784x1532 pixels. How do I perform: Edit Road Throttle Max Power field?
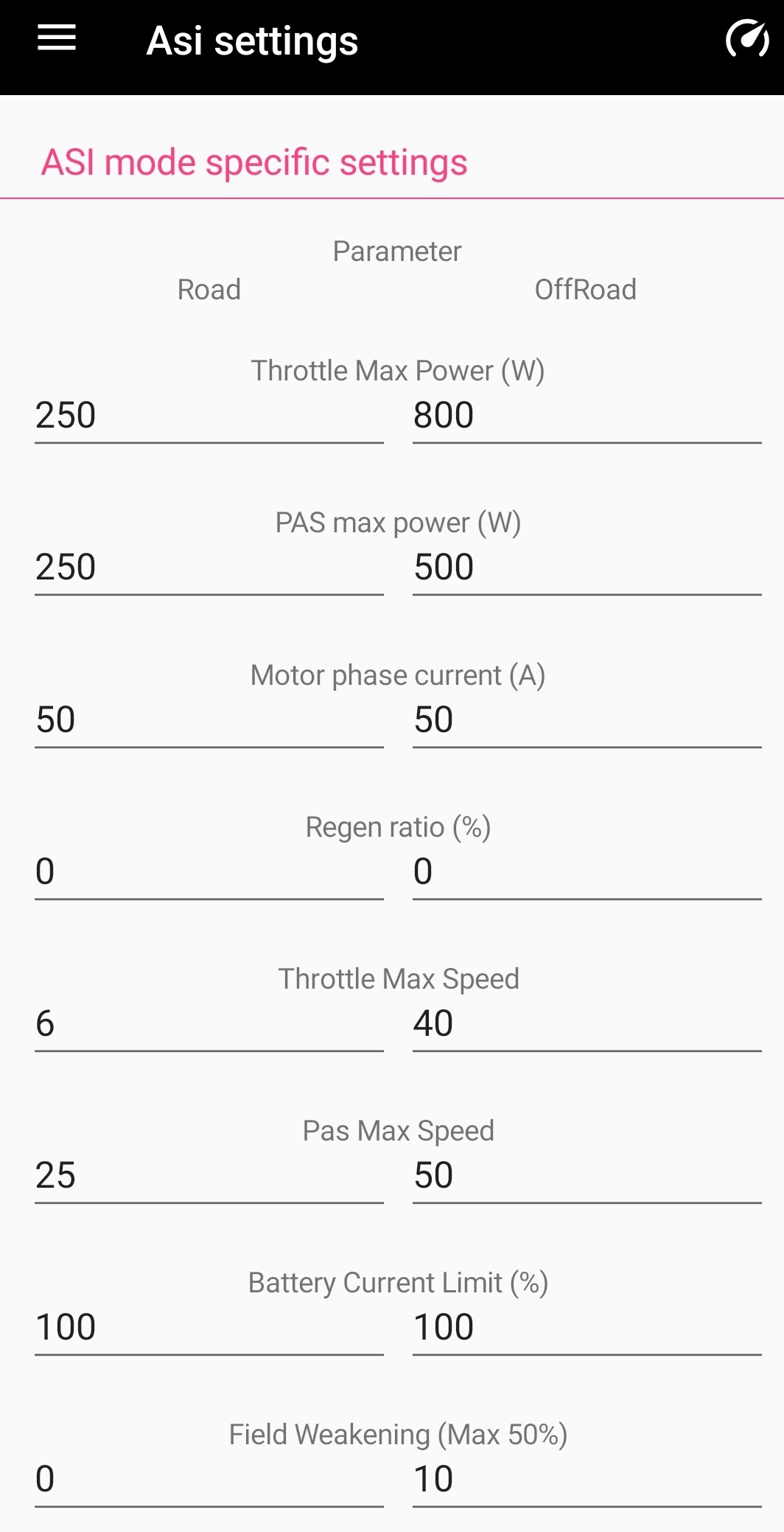tap(209, 416)
